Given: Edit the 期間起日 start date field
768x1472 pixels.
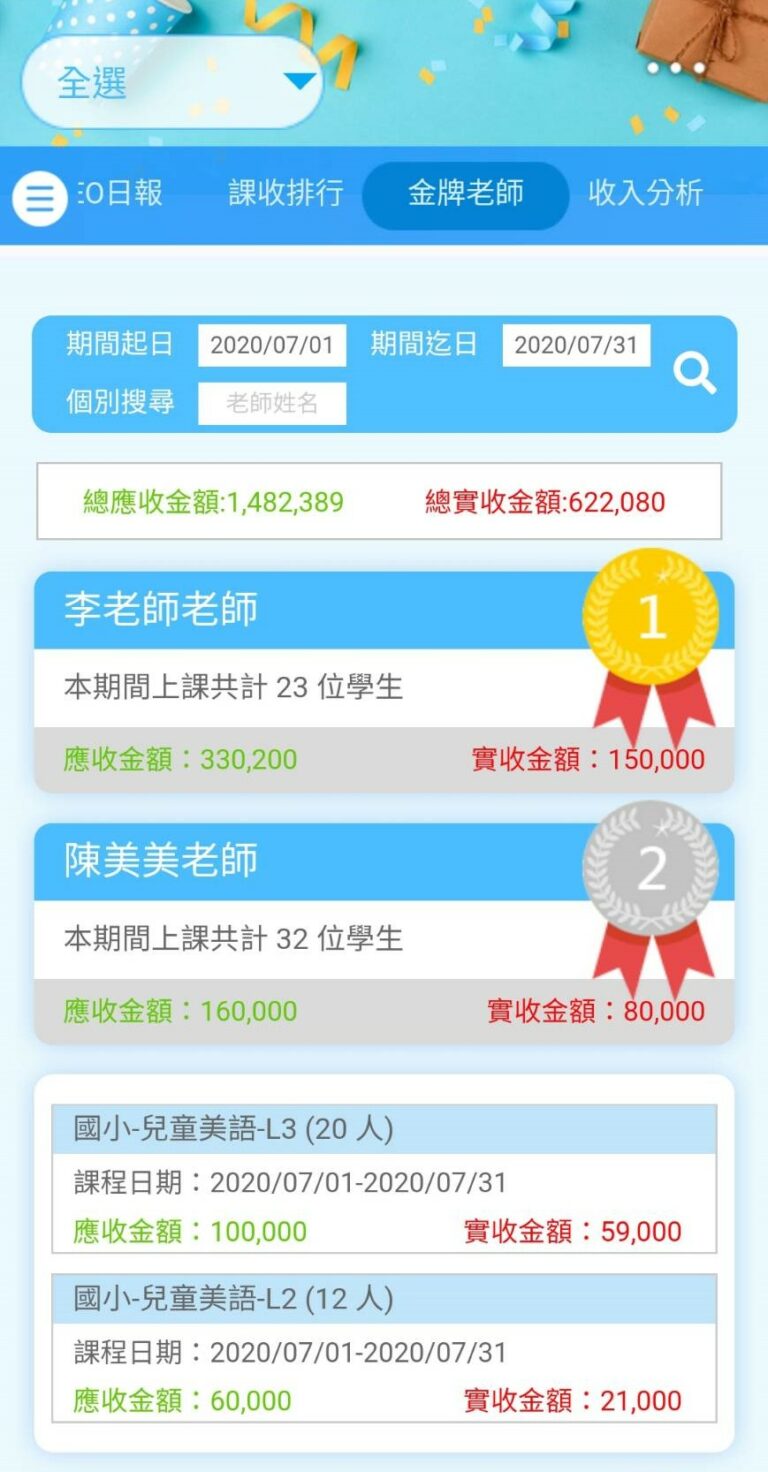Looking at the screenshot, I should 272,346.
